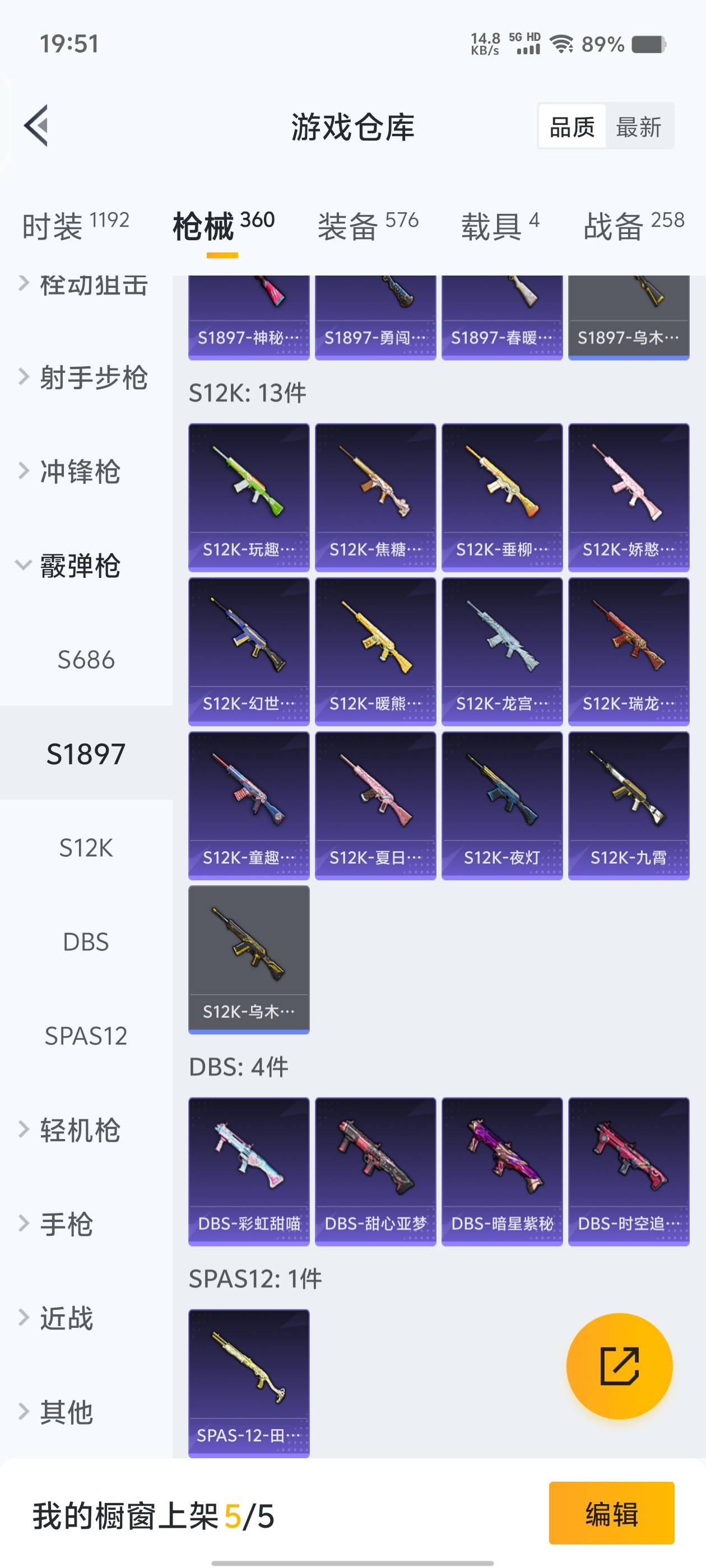The height and width of the screenshot is (1568, 706).
Task: Select S686 in the side list
Action: (86, 660)
